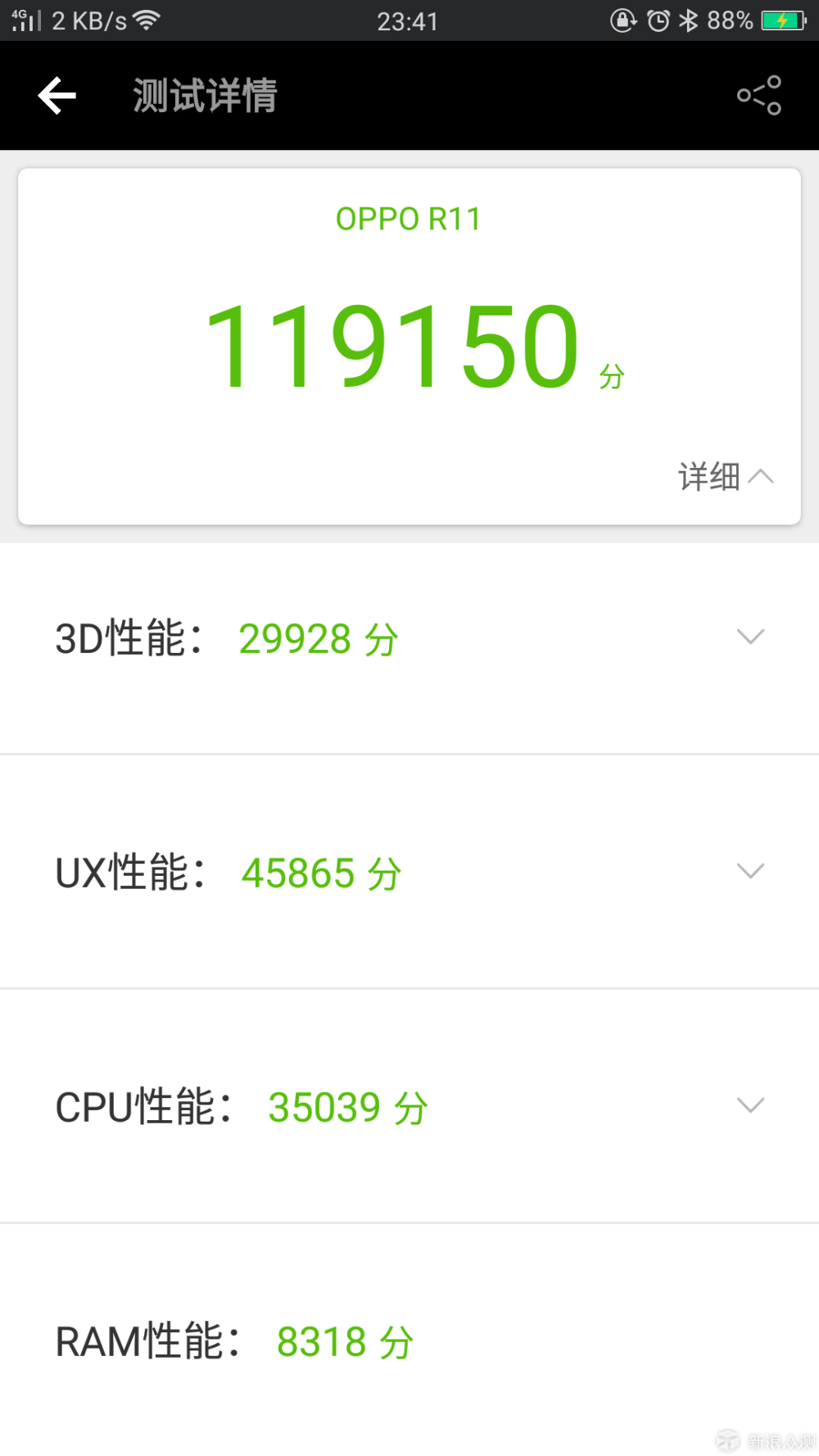Select the 测试详情 title text
This screenshot has width=819, height=1456.
[x=204, y=95]
